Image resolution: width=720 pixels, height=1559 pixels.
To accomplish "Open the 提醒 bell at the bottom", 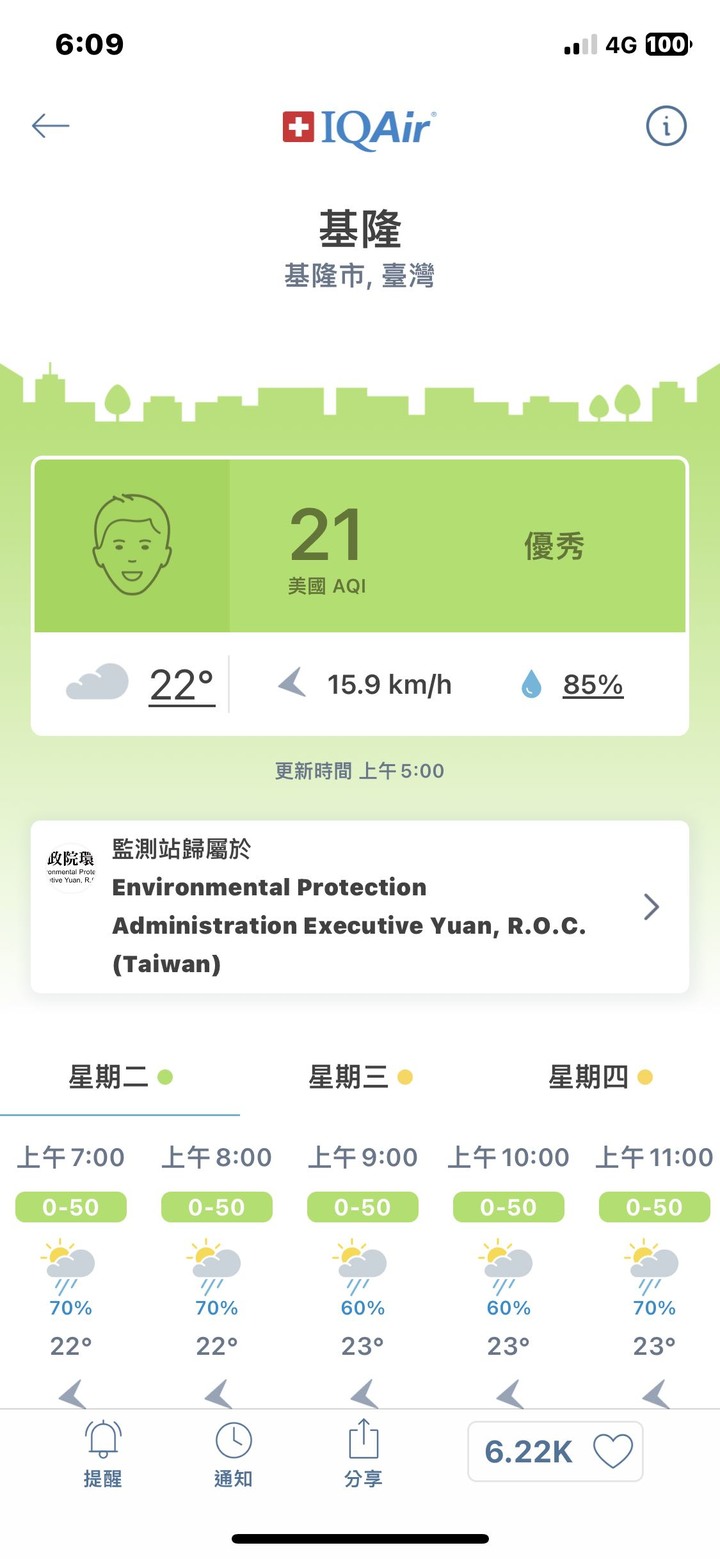I will coord(102,1453).
